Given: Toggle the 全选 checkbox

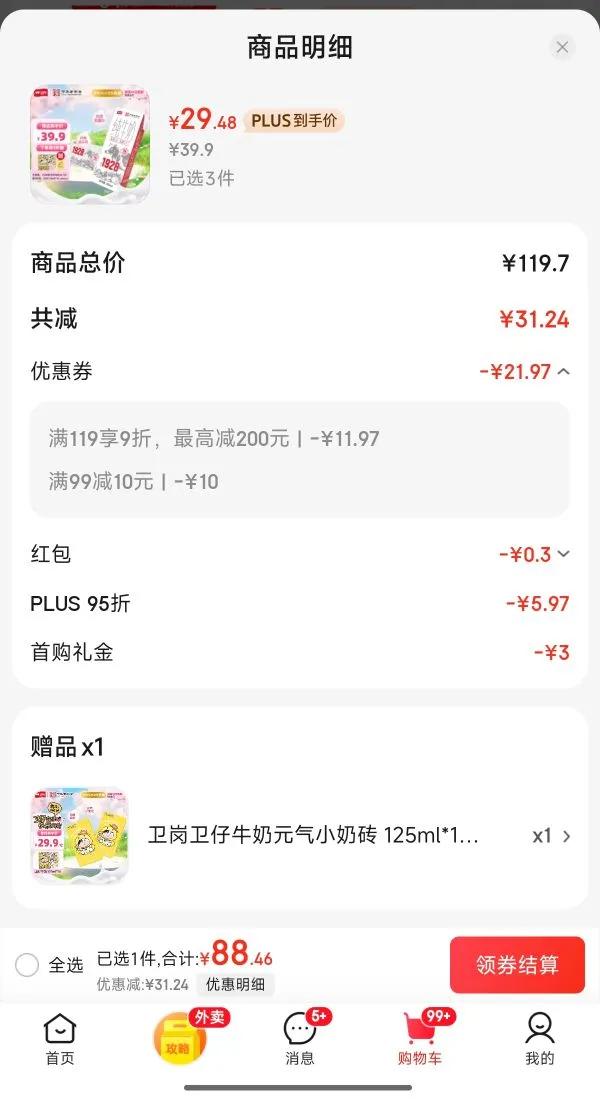Looking at the screenshot, I should (x=27, y=965).
